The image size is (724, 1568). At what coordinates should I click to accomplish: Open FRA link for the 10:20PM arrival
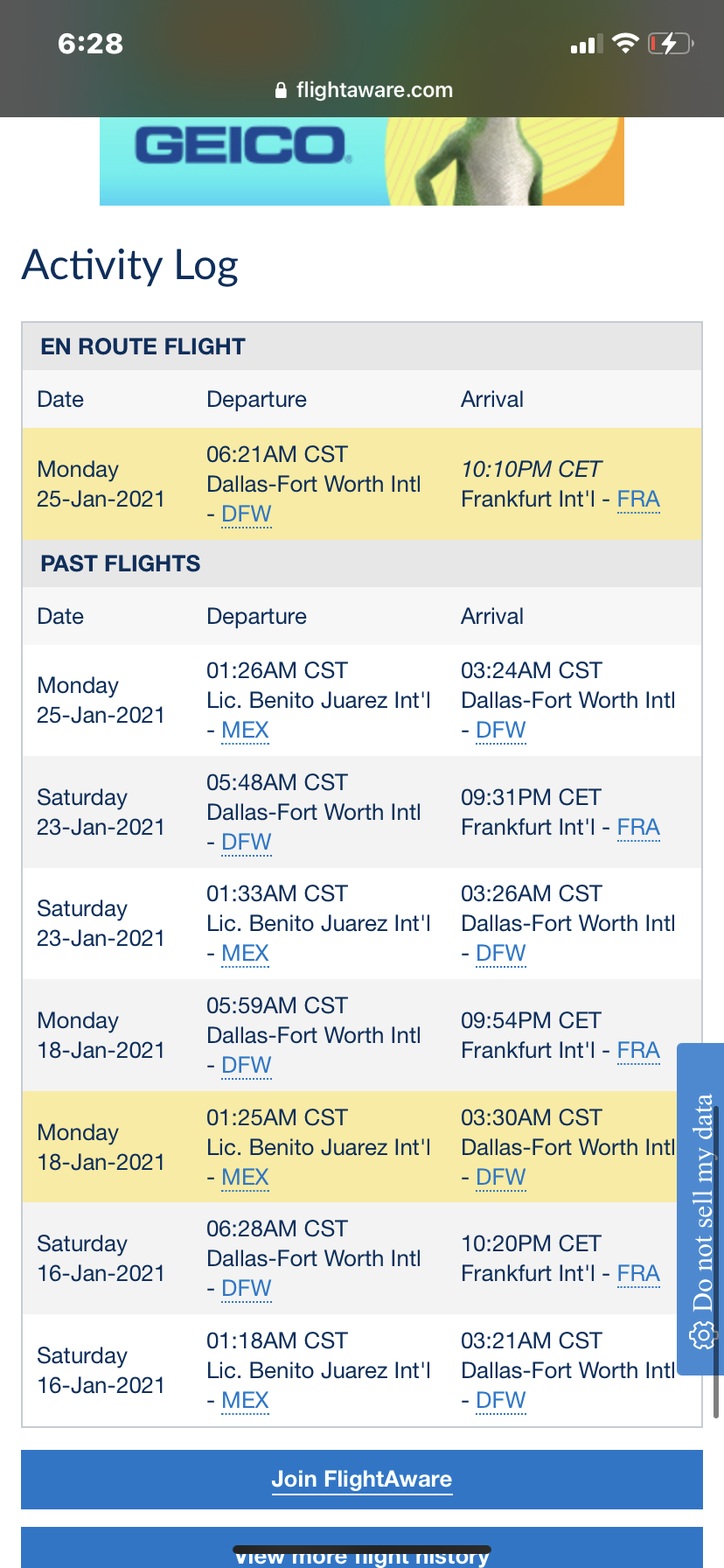click(638, 1273)
